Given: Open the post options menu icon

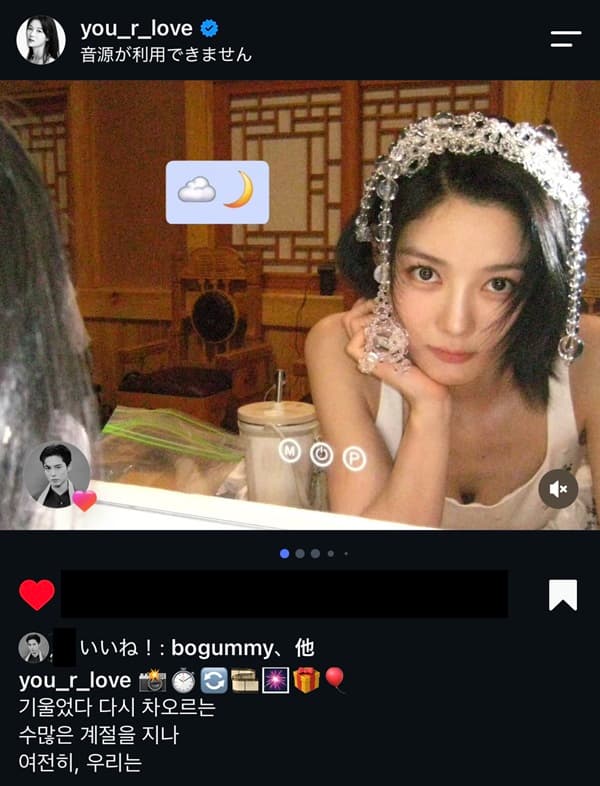Looking at the screenshot, I should pos(565,39).
